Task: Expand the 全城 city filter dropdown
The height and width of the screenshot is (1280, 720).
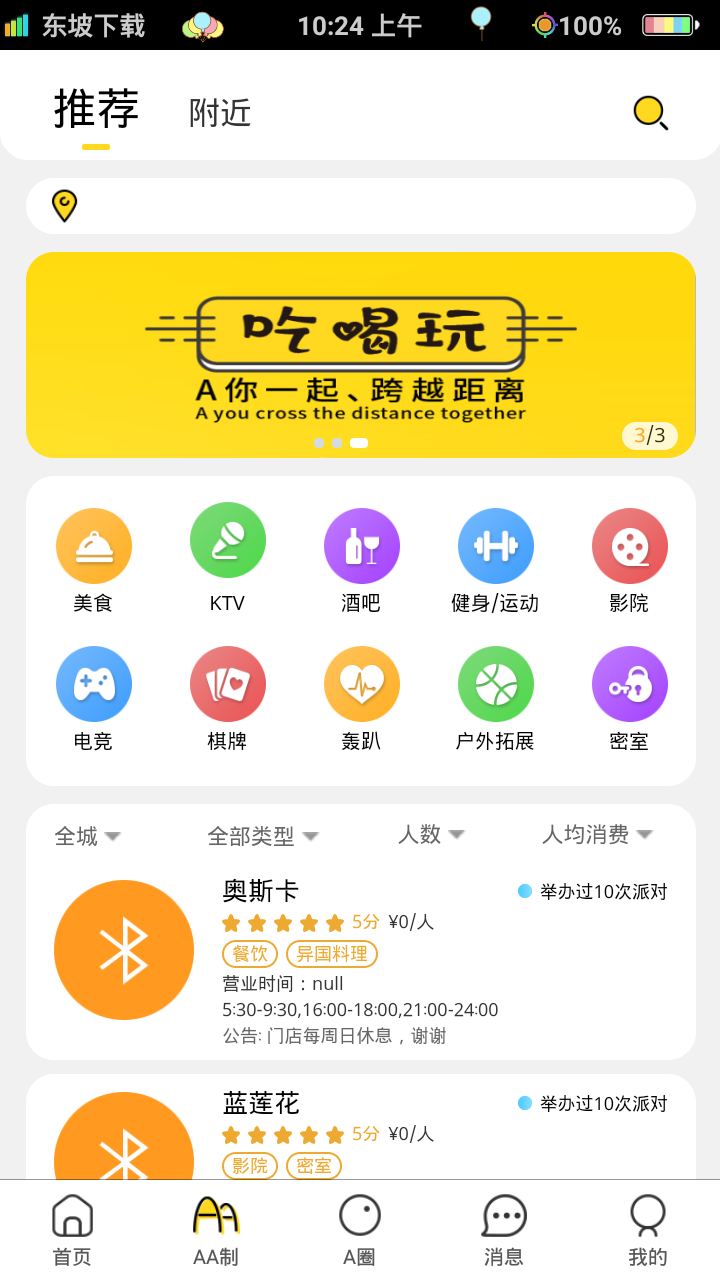Action: [86, 834]
